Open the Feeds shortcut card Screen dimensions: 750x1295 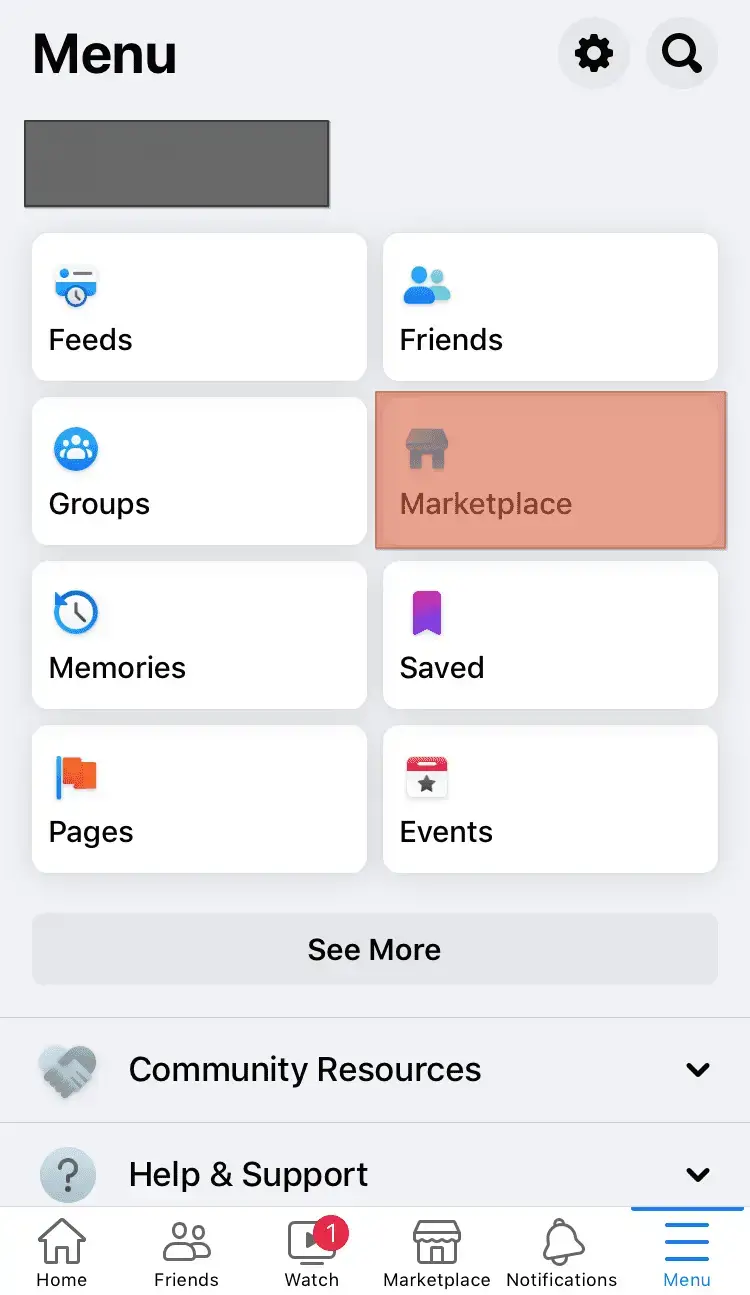click(199, 307)
